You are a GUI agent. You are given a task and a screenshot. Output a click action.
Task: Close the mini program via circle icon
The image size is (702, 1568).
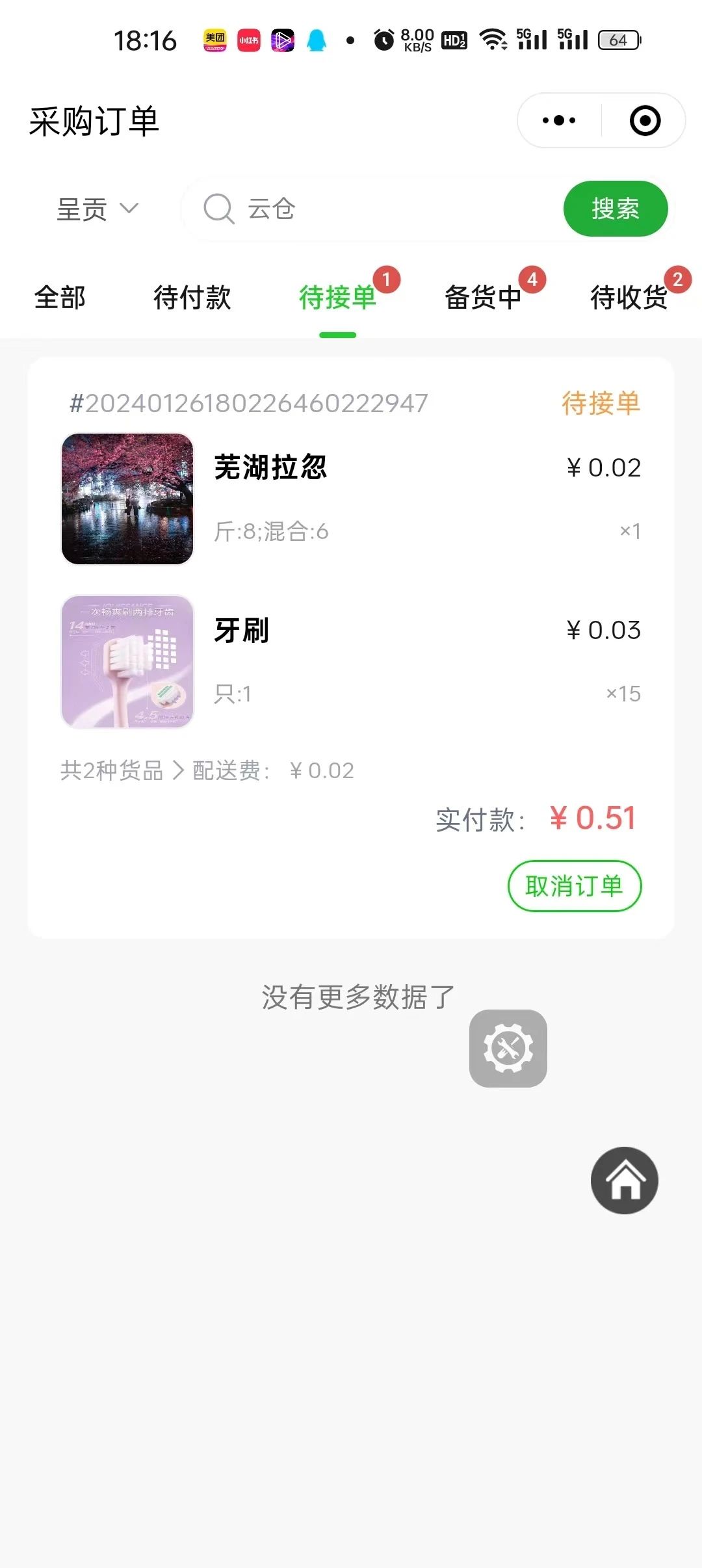(x=645, y=120)
